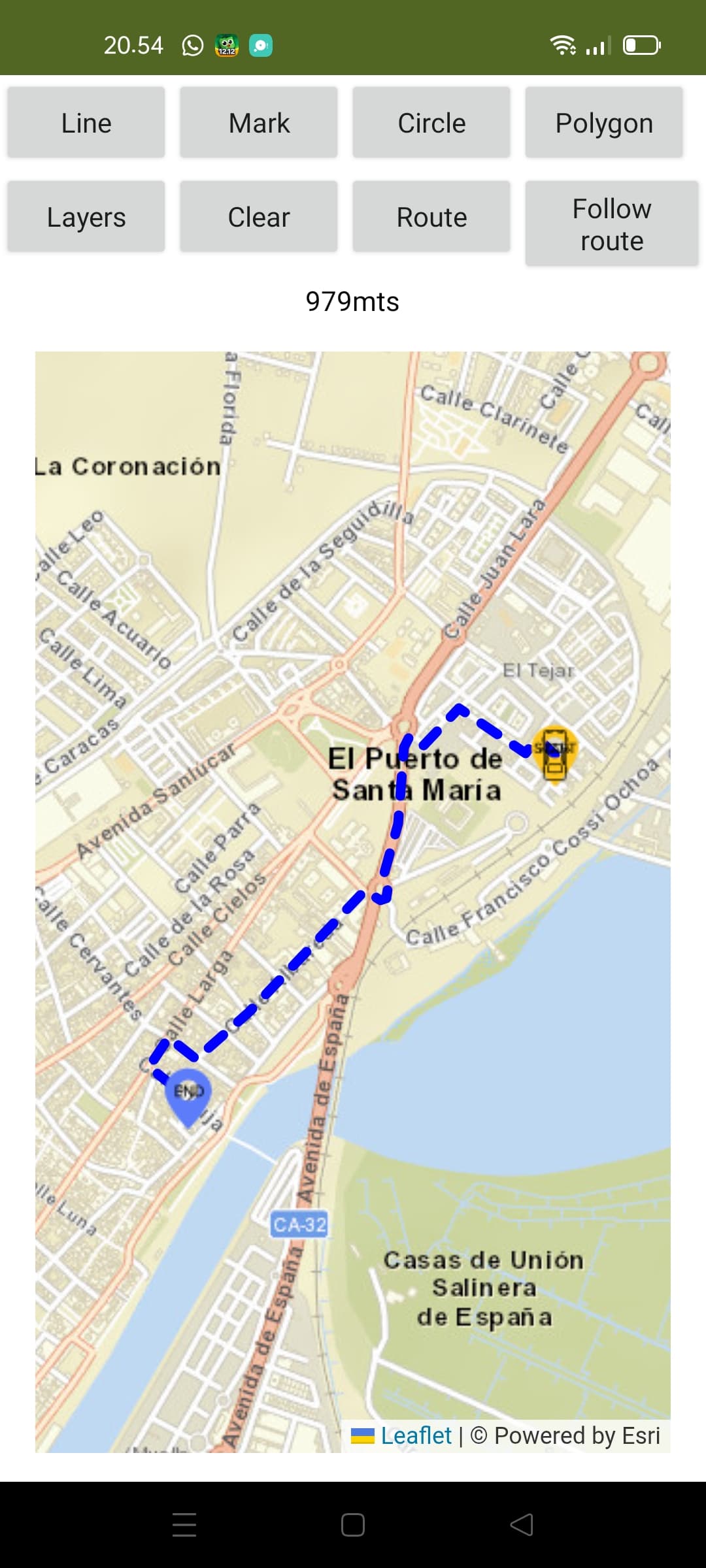Start Follow route
Viewport: 706px width, 1568px height.
[x=612, y=224]
